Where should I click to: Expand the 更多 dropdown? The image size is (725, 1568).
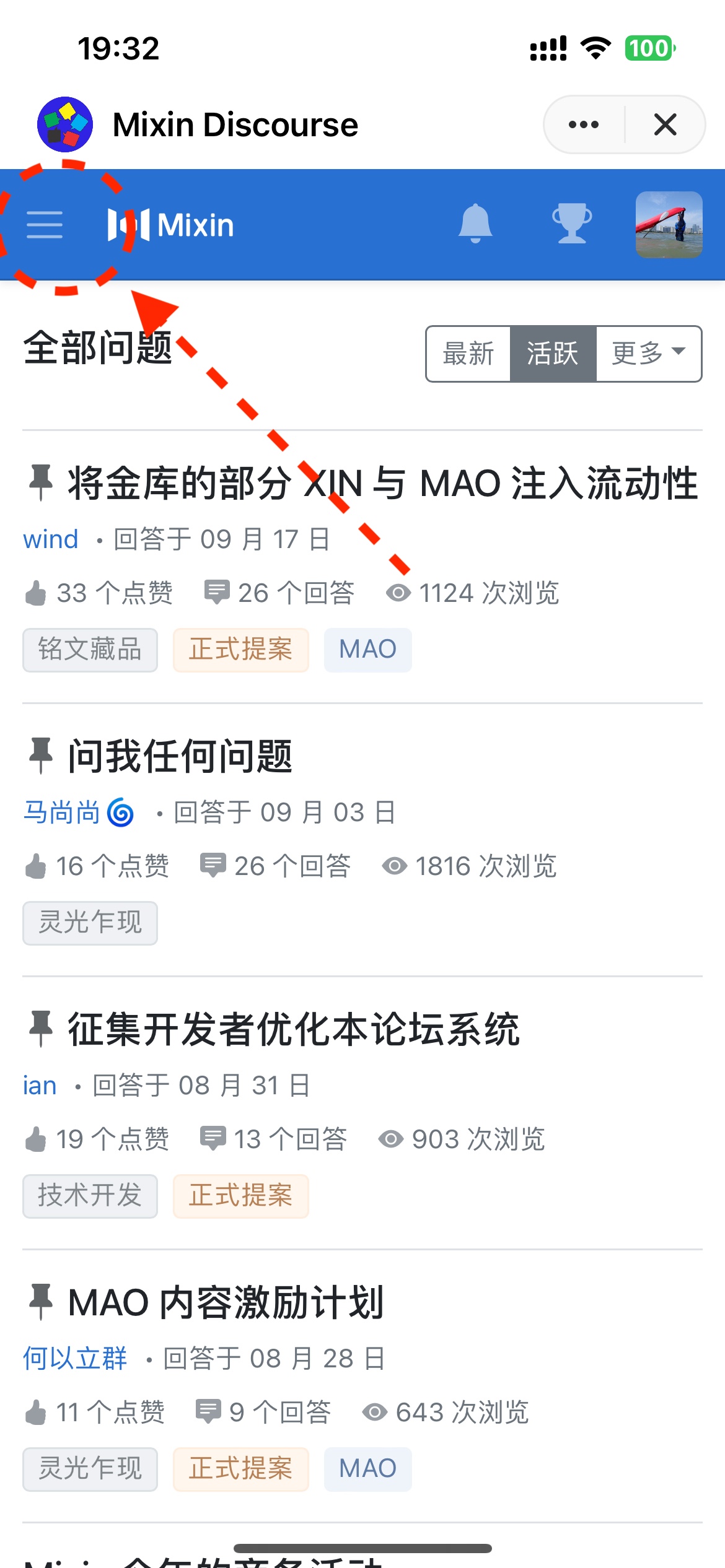648,354
